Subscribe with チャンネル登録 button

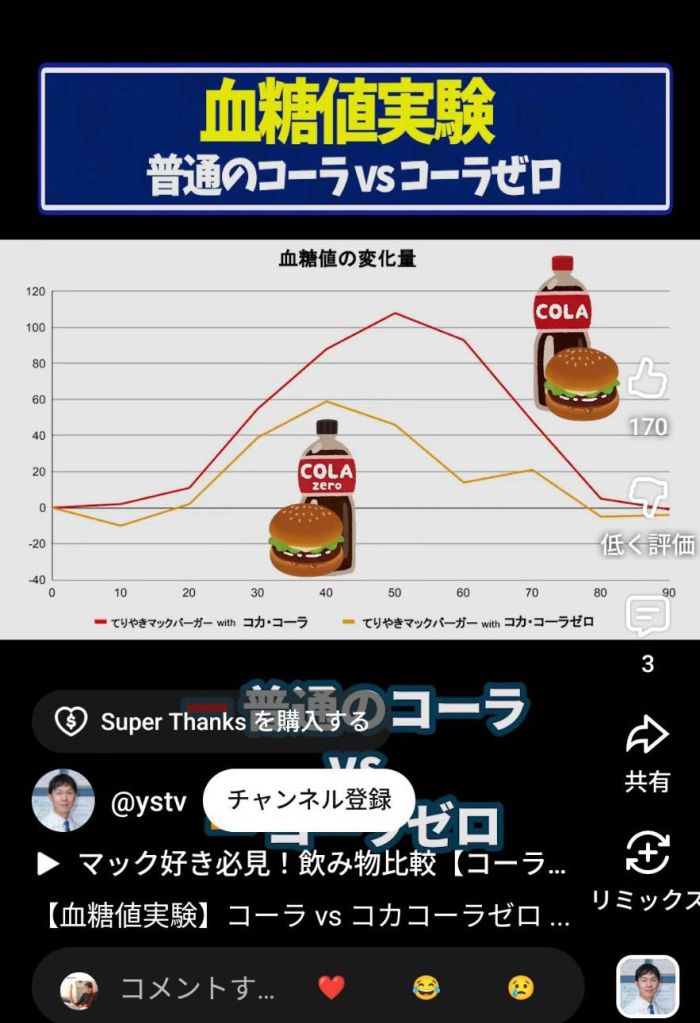[309, 800]
